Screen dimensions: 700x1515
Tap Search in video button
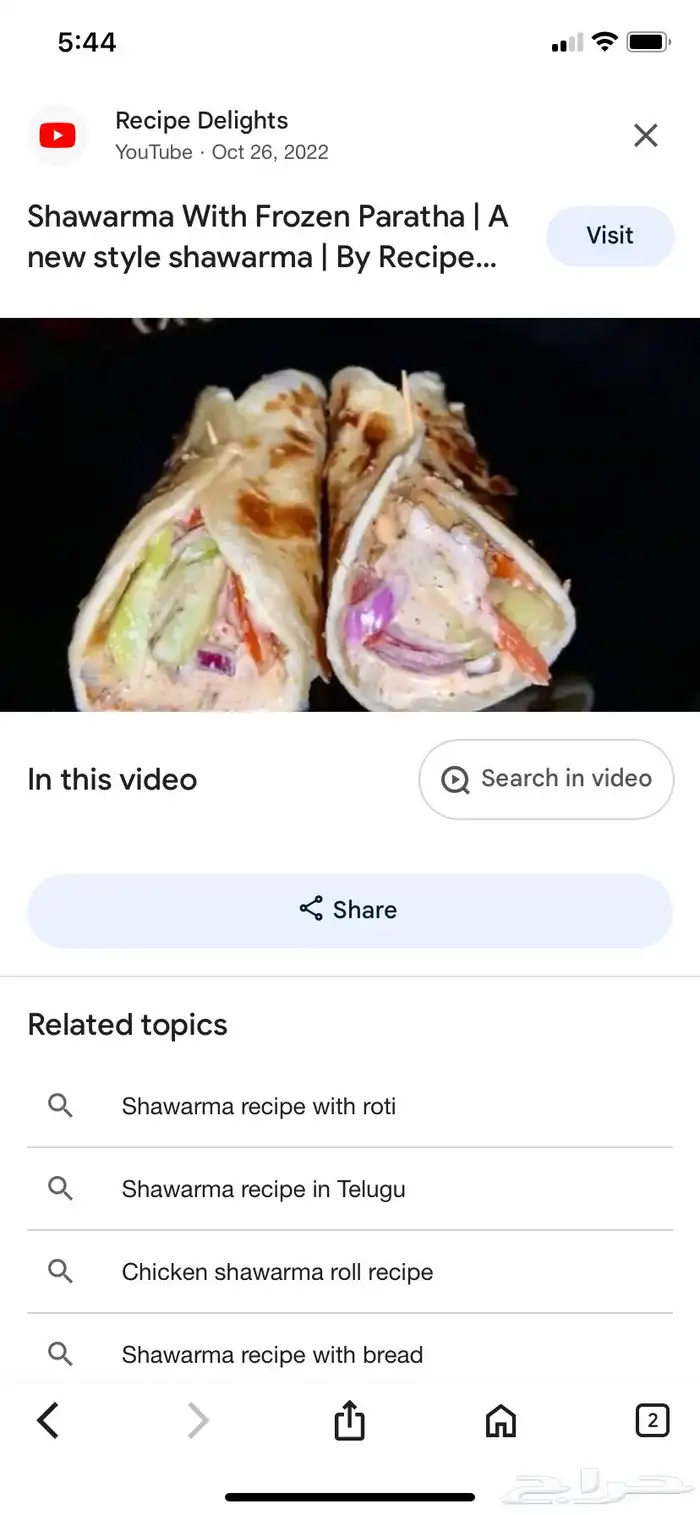(546, 779)
